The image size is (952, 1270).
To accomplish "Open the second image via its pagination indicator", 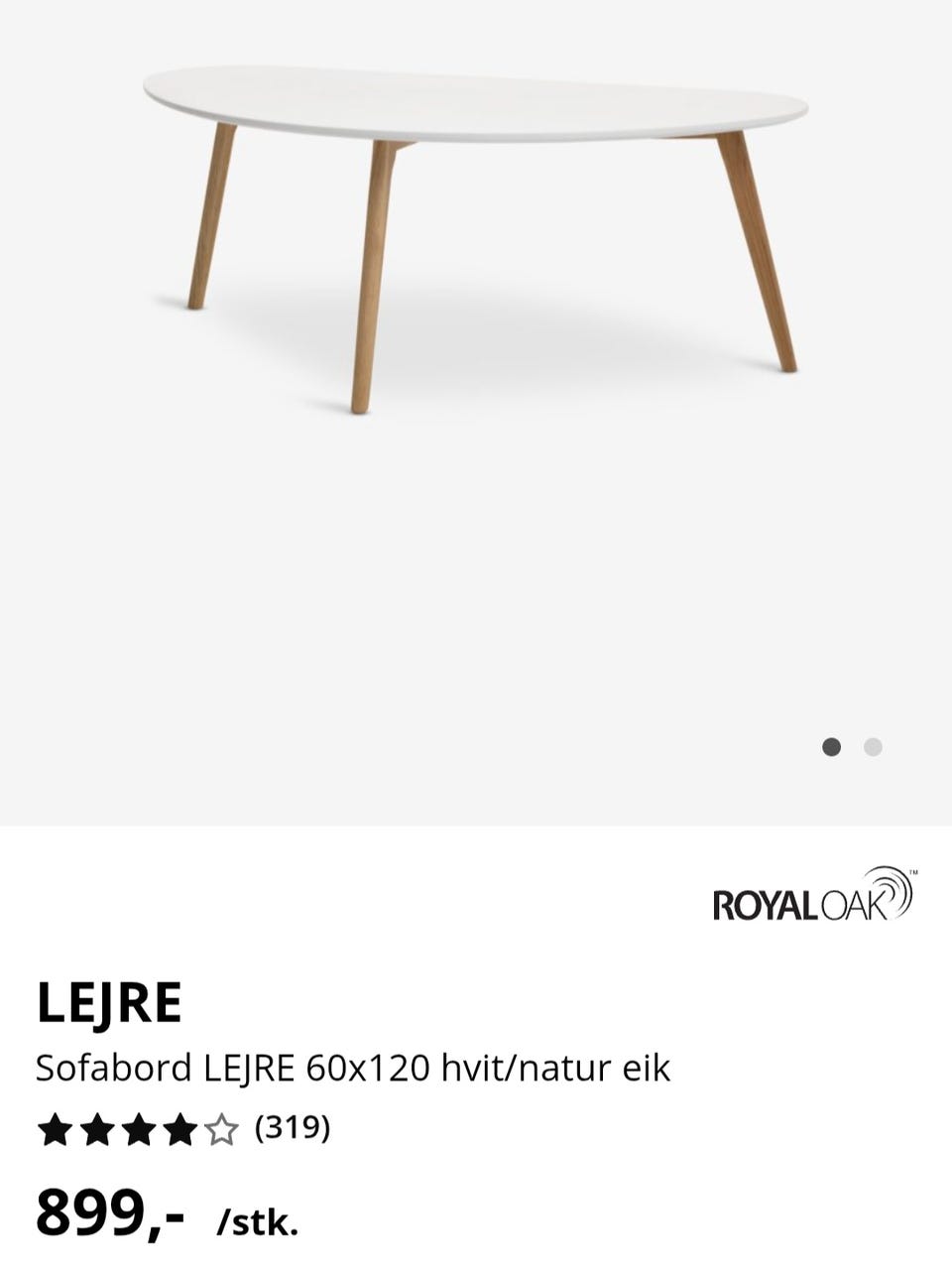I will pos(874,745).
